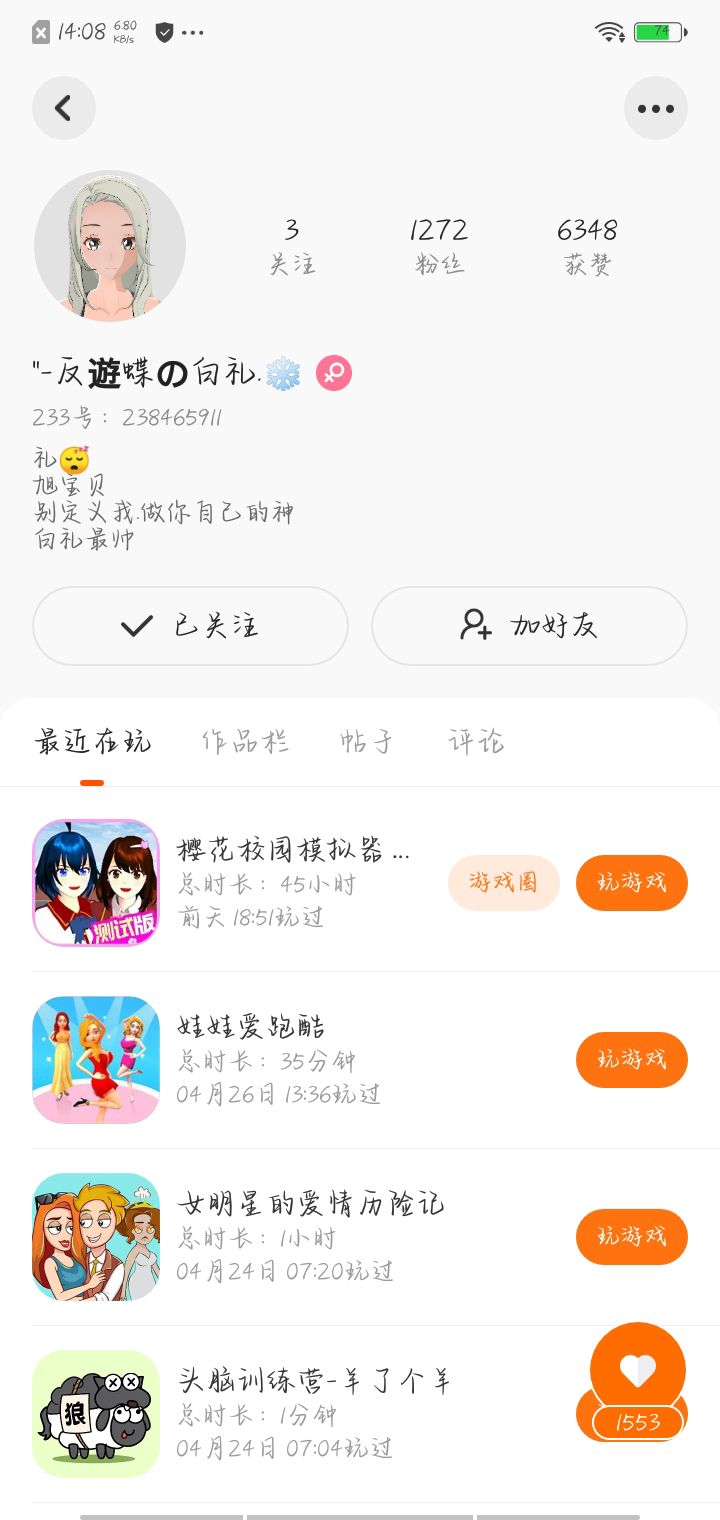View the 粉丝 followers list
The image size is (720, 1520).
[x=439, y=246]
